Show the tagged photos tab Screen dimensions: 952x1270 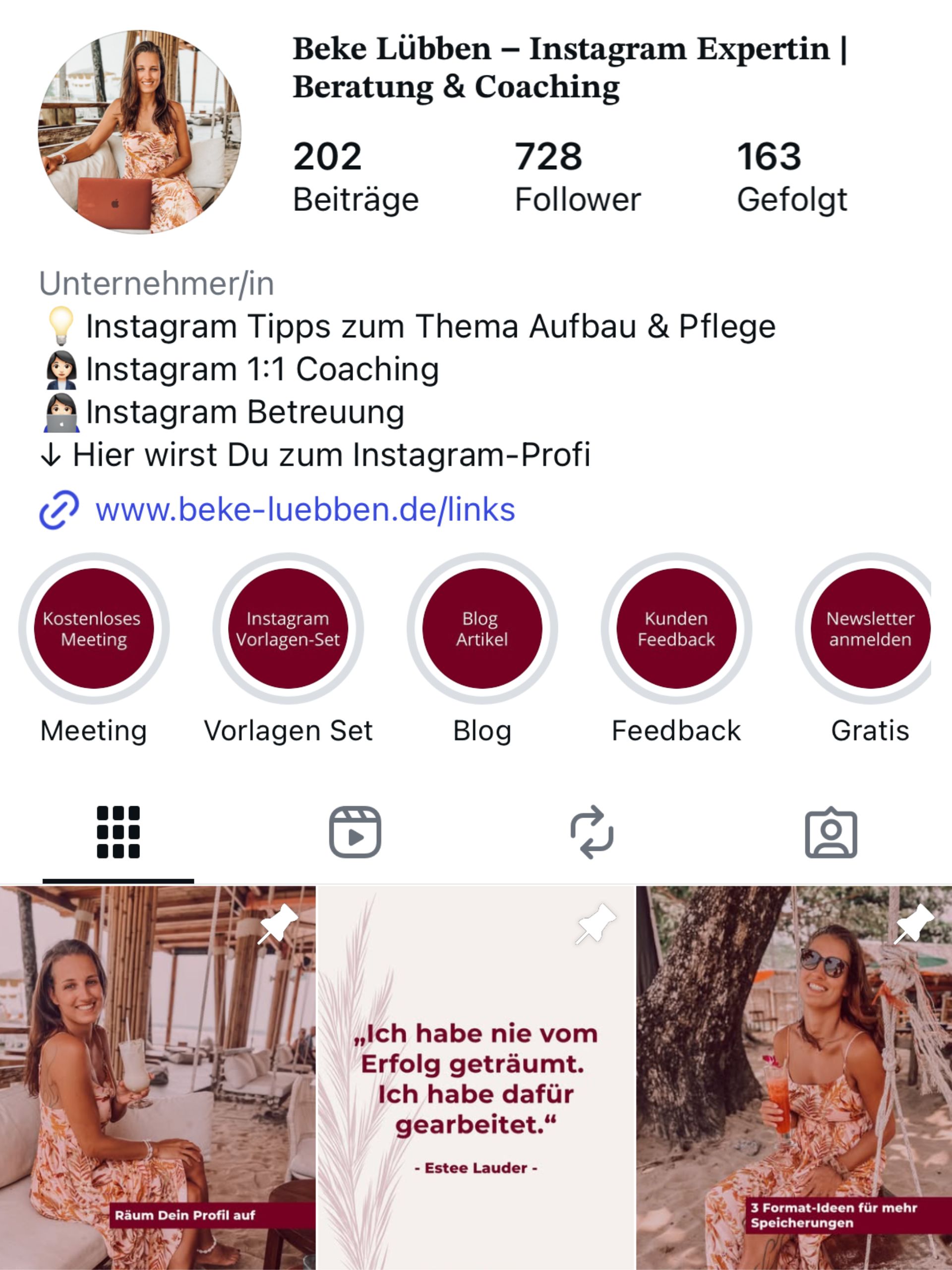tap(831, 832)
